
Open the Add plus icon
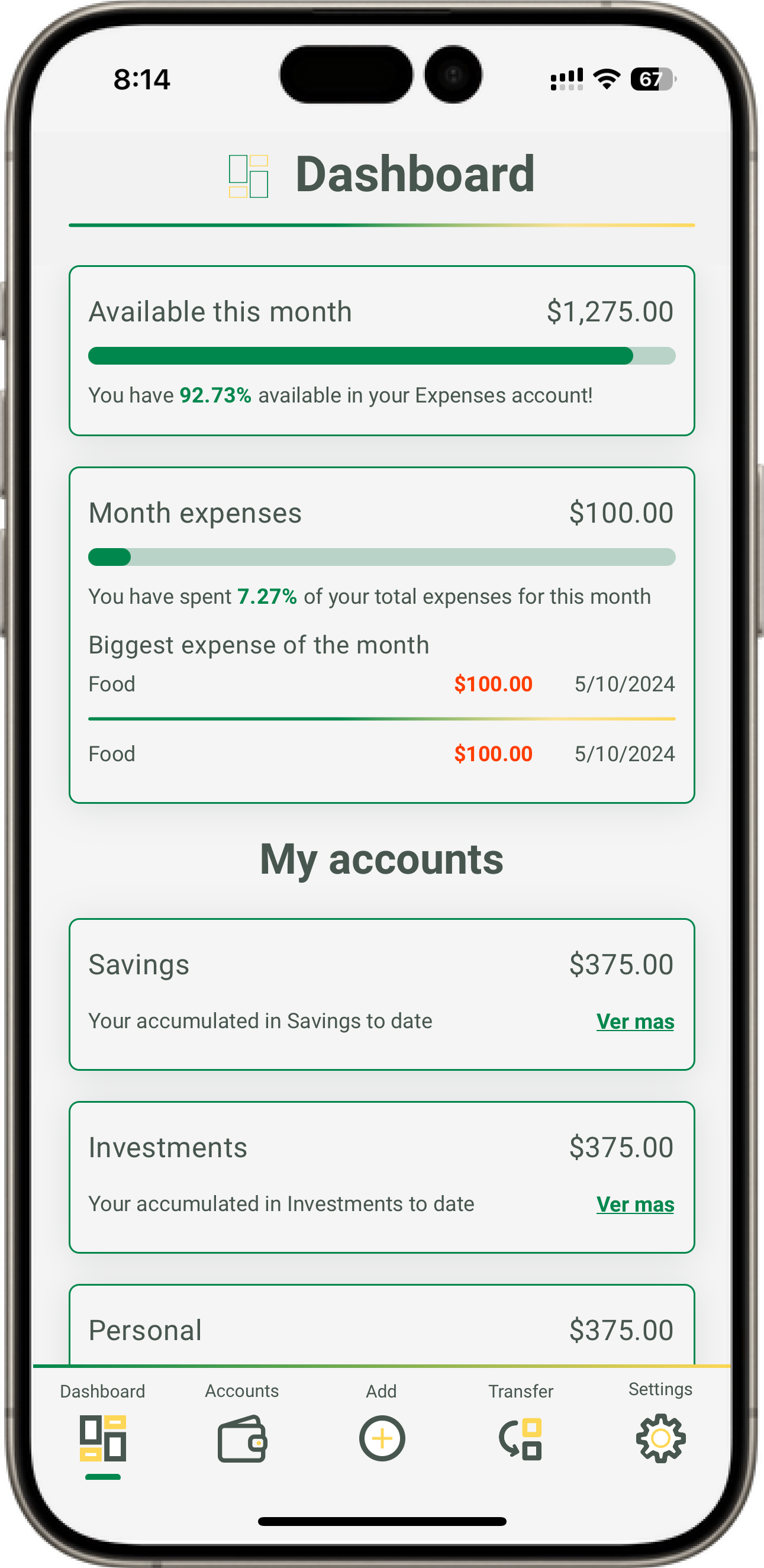pyautogui.click(x=382, y=1440)
